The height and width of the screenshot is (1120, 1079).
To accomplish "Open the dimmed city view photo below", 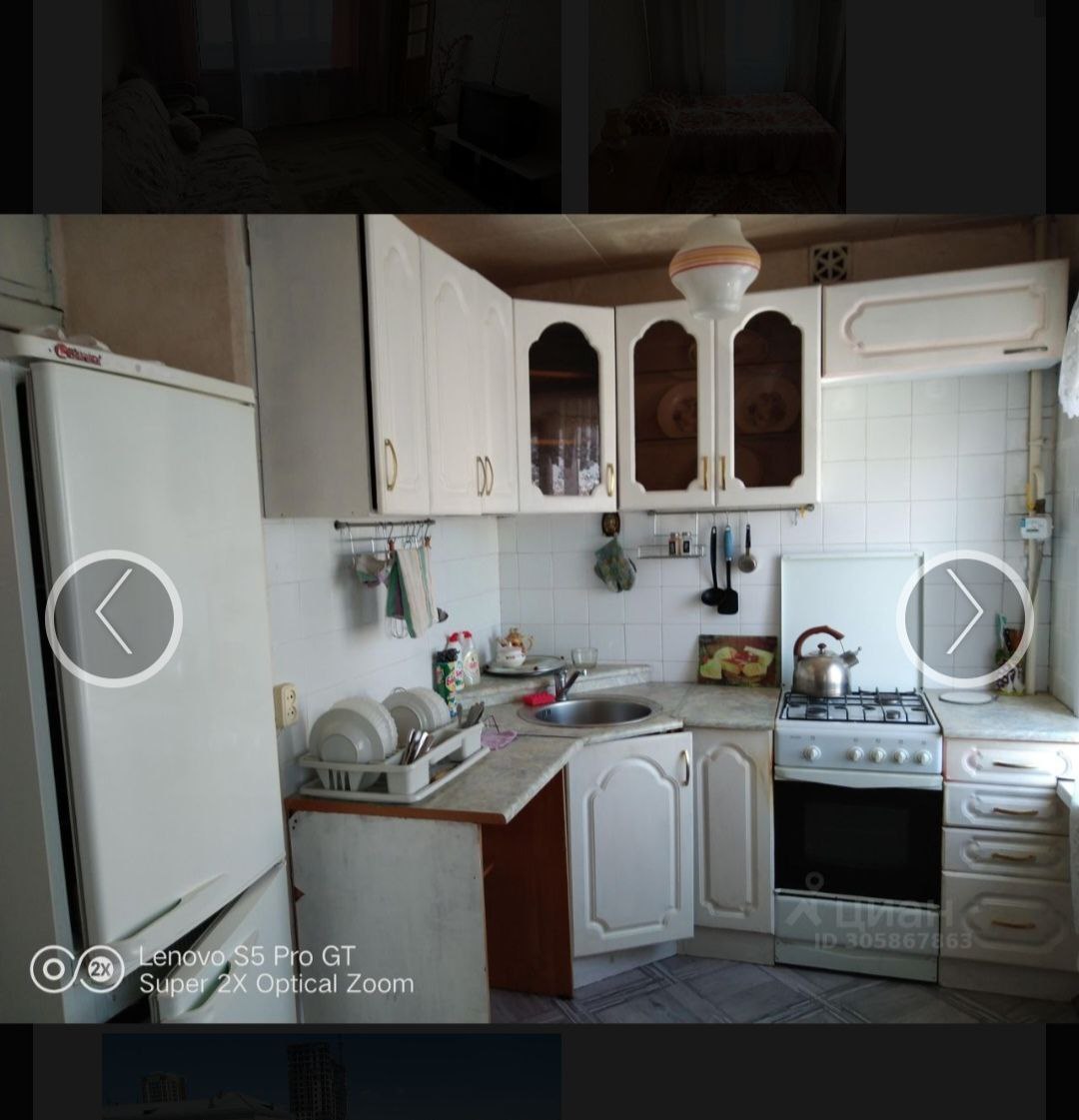I will [x=330, y=1077].
